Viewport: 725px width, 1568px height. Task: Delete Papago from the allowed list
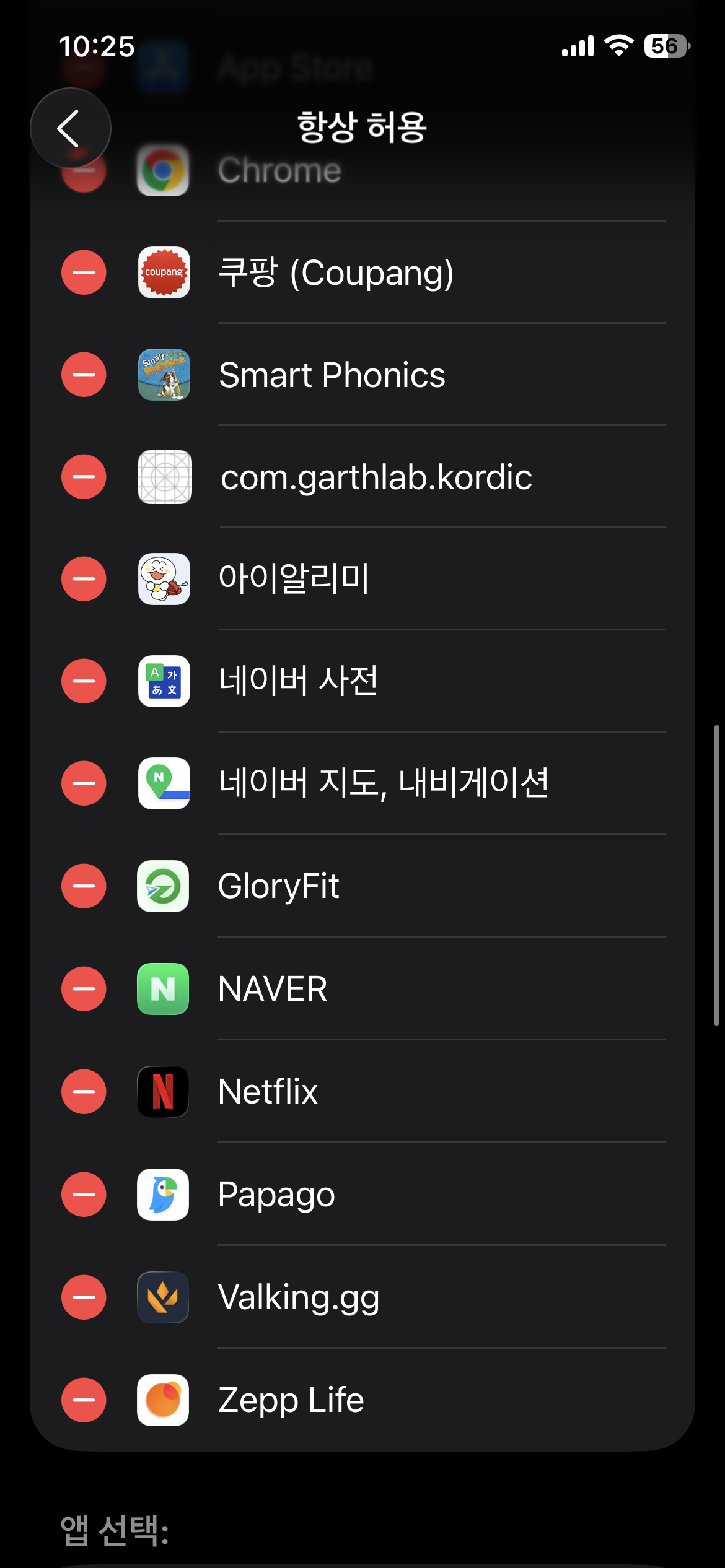(x=84, y=1195)
